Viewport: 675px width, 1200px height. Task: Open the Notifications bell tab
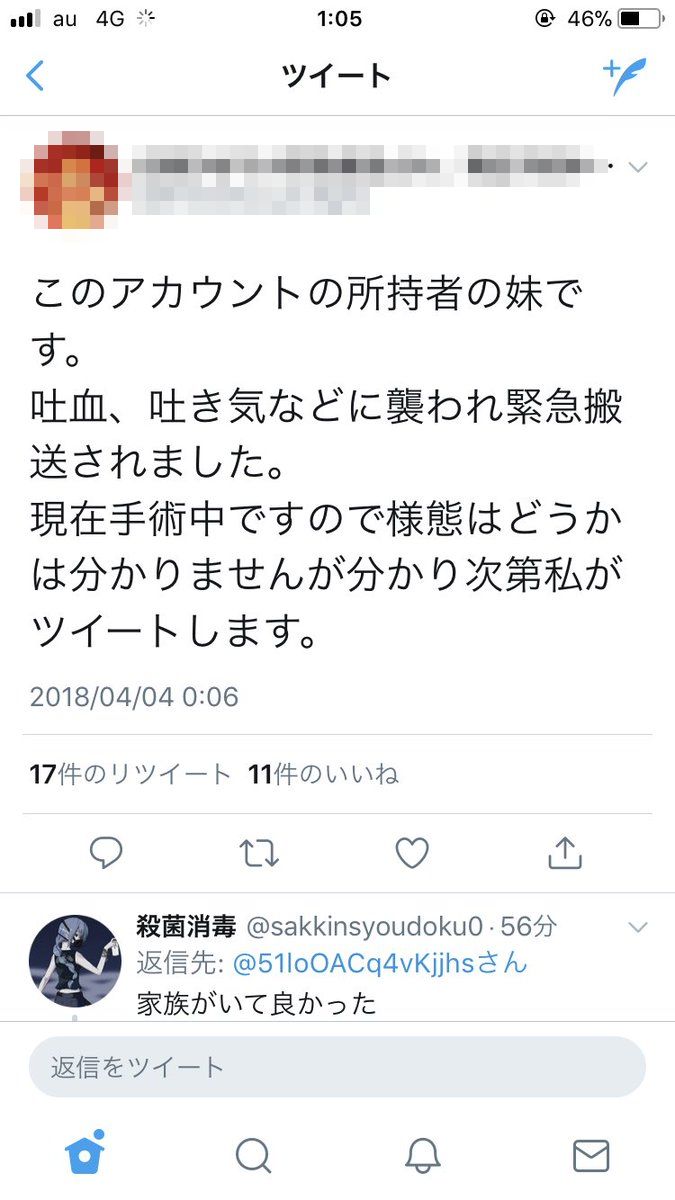(423, 1156)
